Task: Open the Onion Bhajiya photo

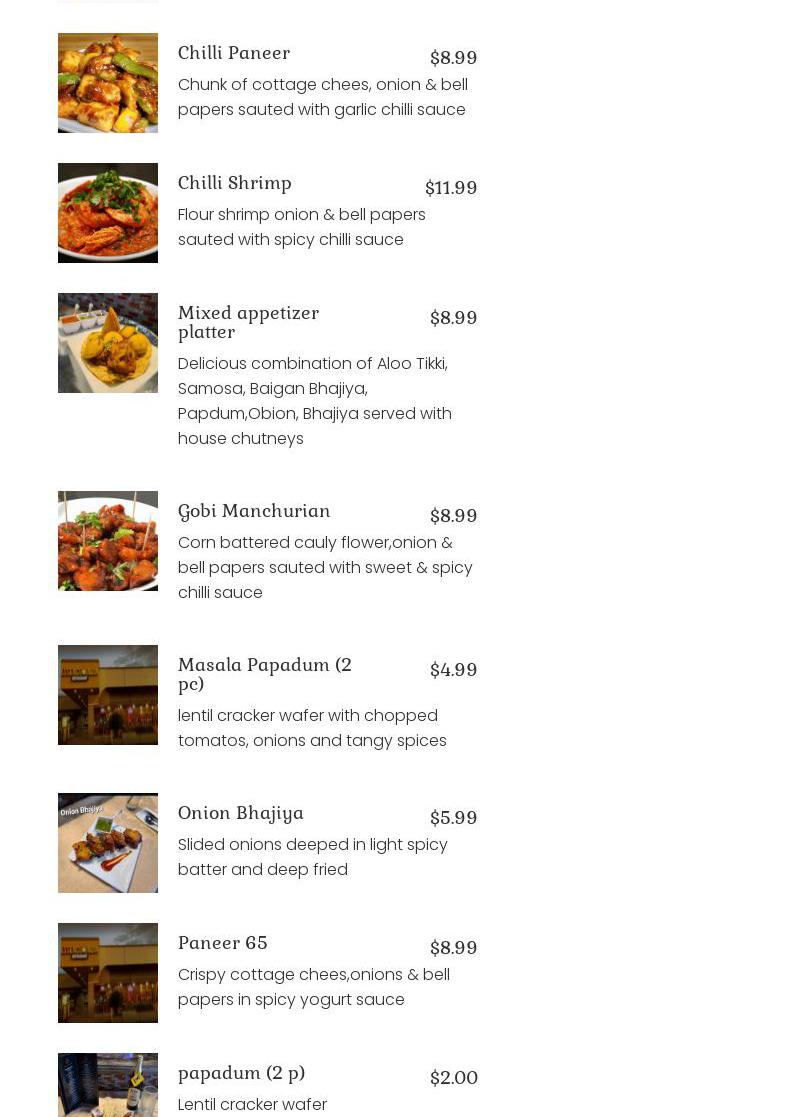Action: tap(108, 843)
